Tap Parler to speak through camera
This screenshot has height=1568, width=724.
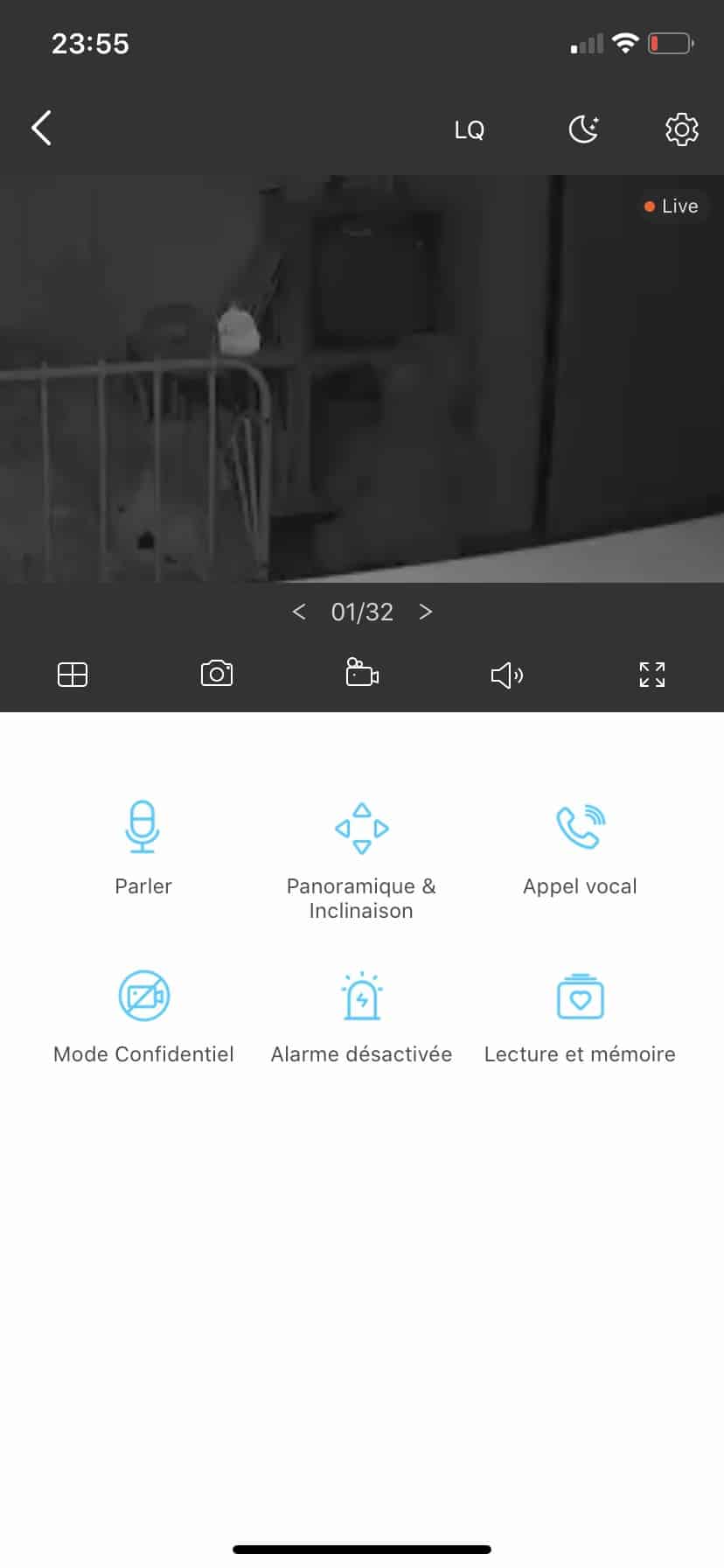(143, 847)
